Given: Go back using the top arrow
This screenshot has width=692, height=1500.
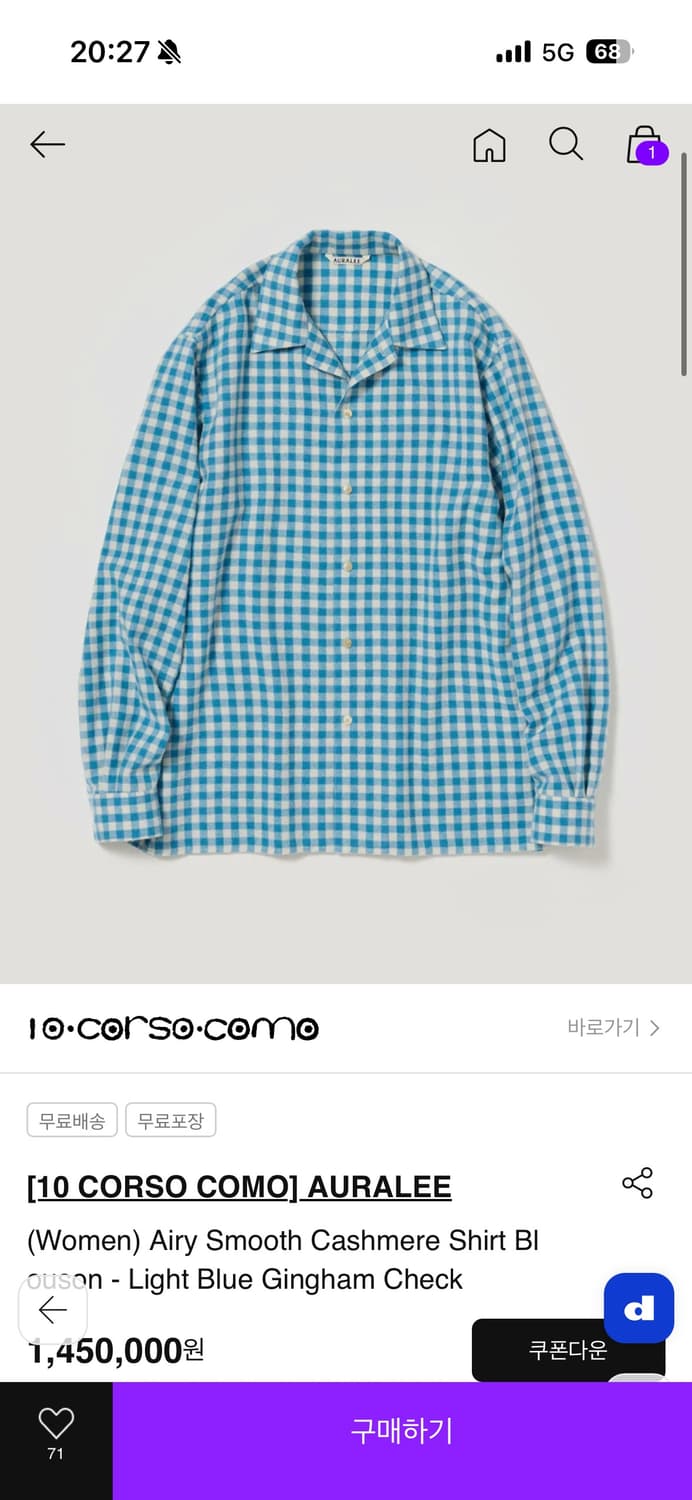Looking at the screenshot, I should [x=47, y=145].
